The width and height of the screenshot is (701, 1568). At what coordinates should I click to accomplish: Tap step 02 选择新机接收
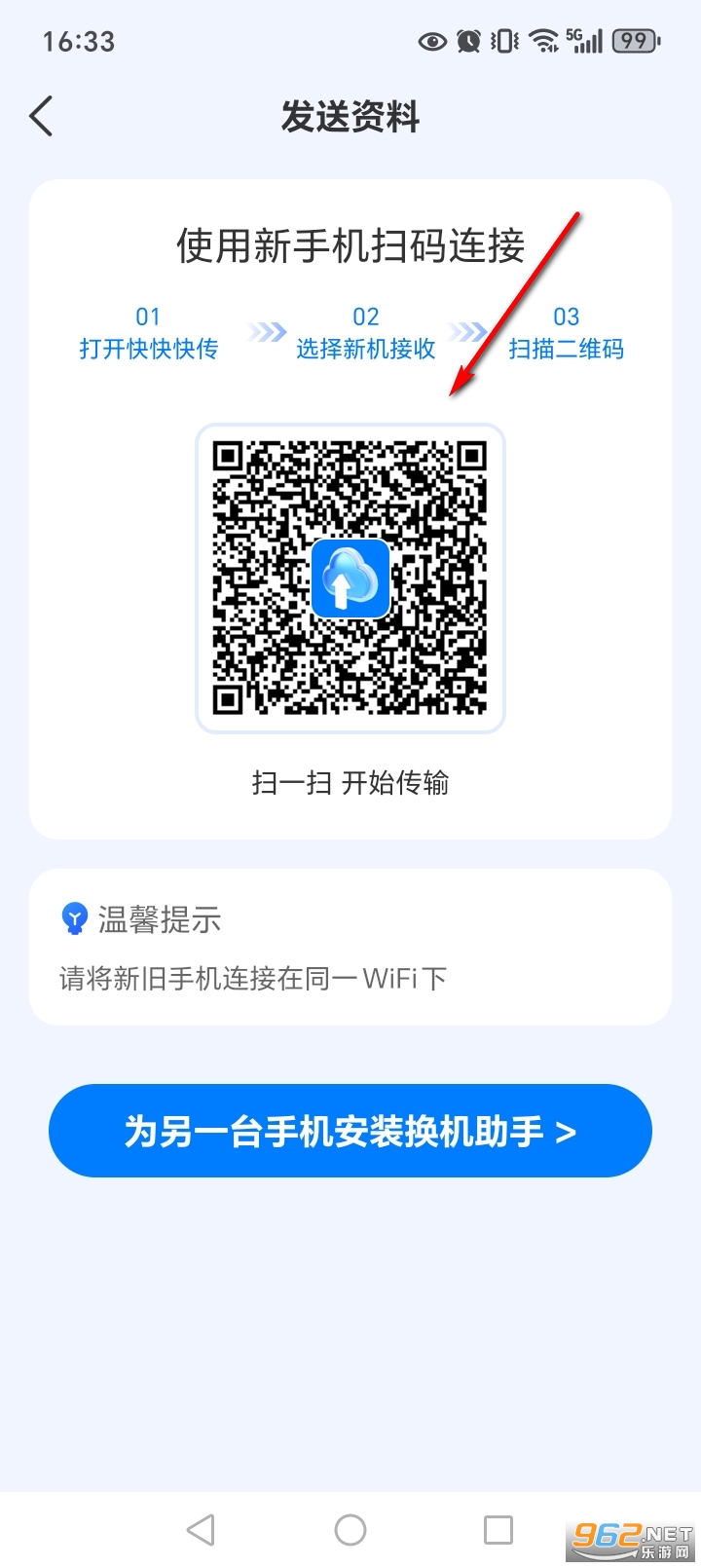click(x=365, y=332)
